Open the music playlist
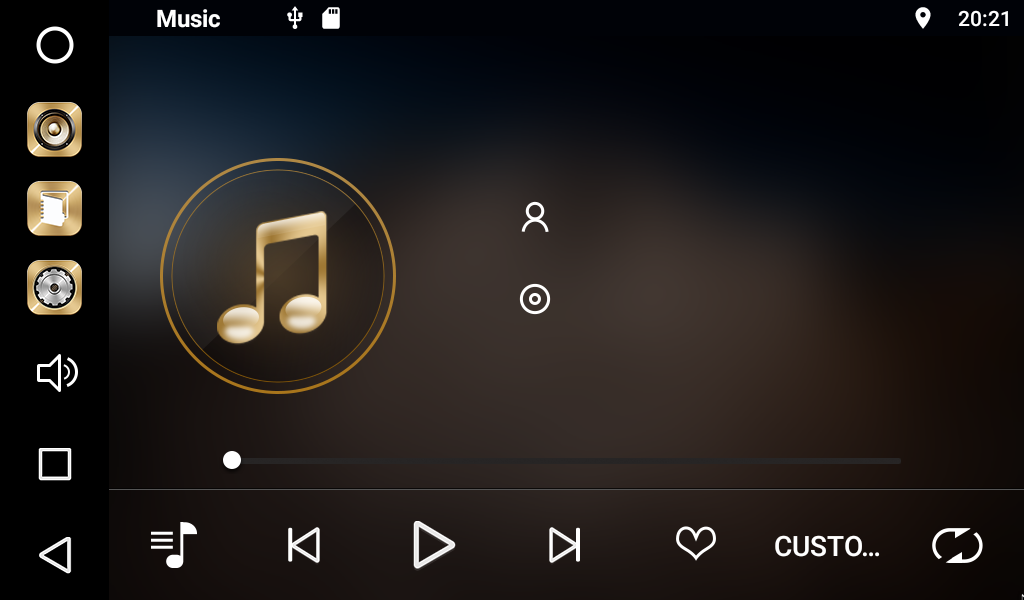 (x=174, y=545)
